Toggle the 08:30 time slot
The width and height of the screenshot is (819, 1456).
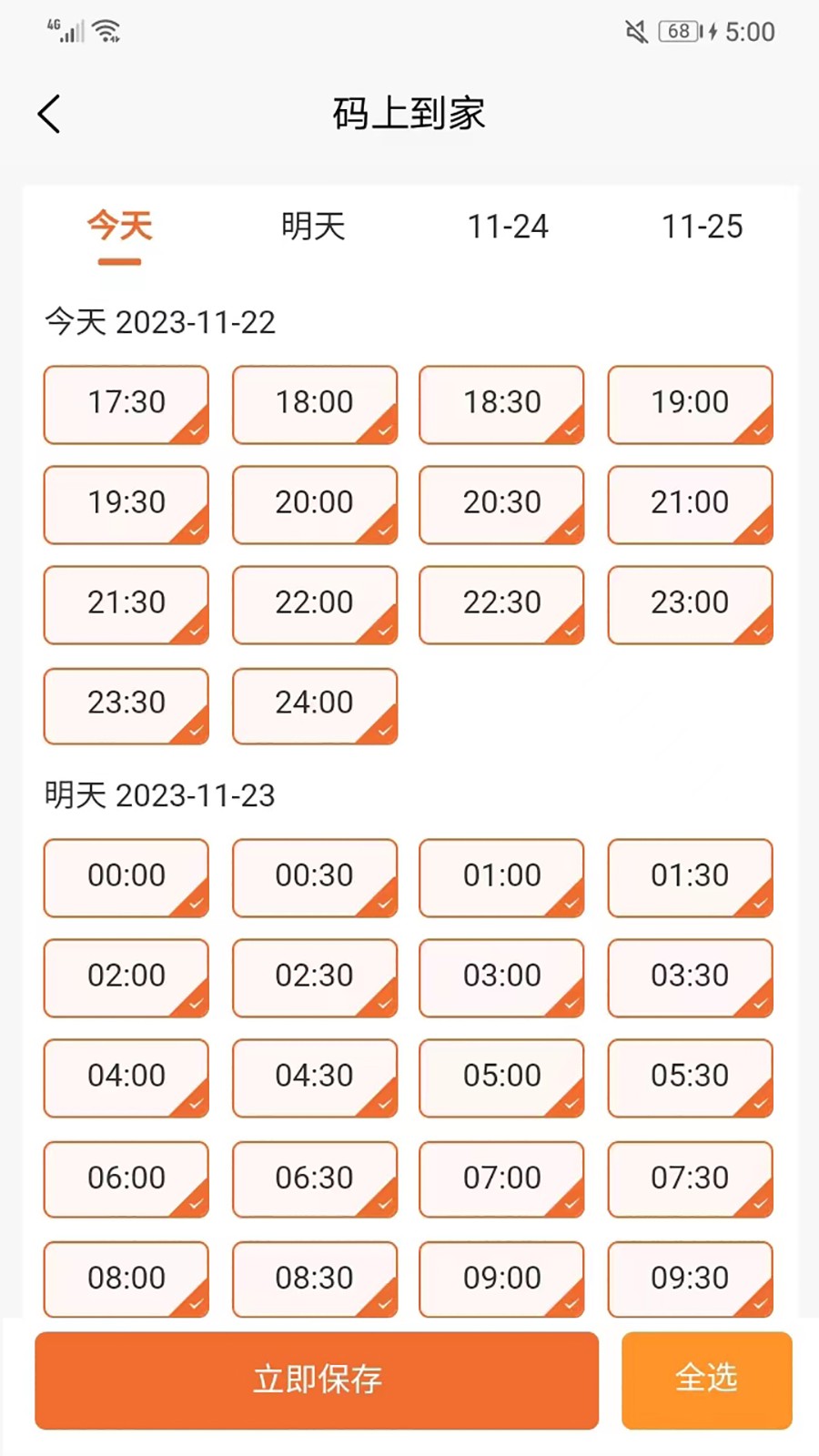point(314,1279)
